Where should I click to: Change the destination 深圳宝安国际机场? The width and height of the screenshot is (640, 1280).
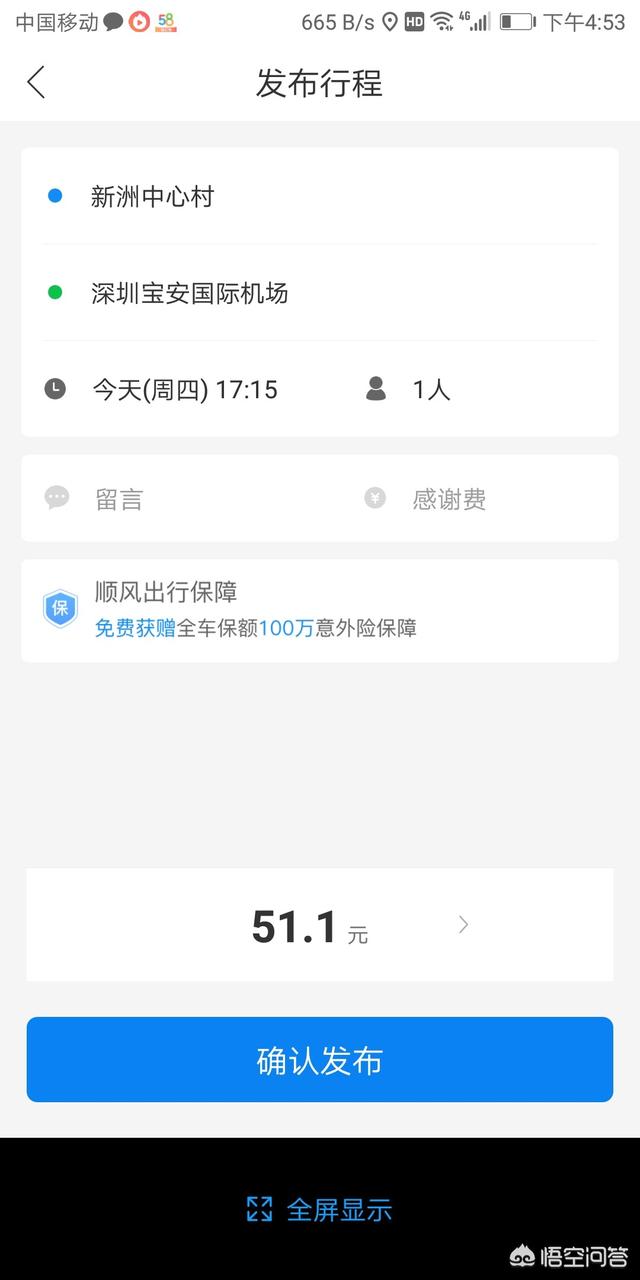click(x=320, y=293)
